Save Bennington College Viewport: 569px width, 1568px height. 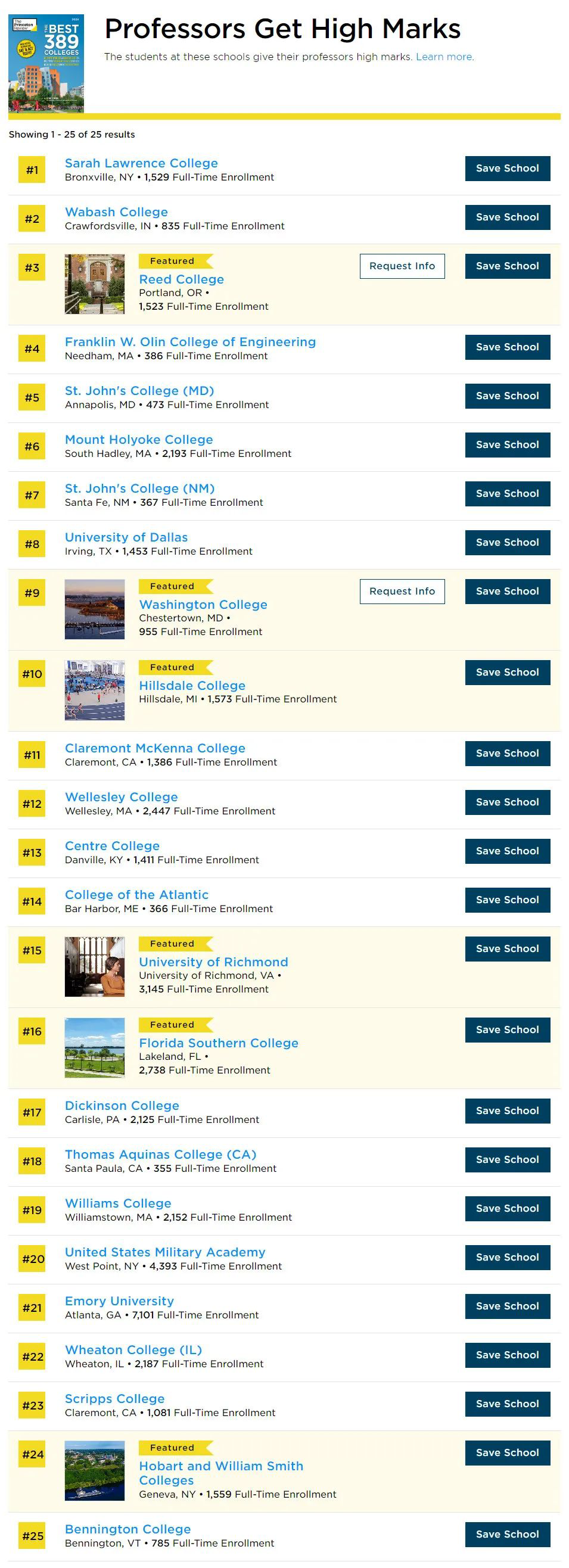[x=508, y=1535]
